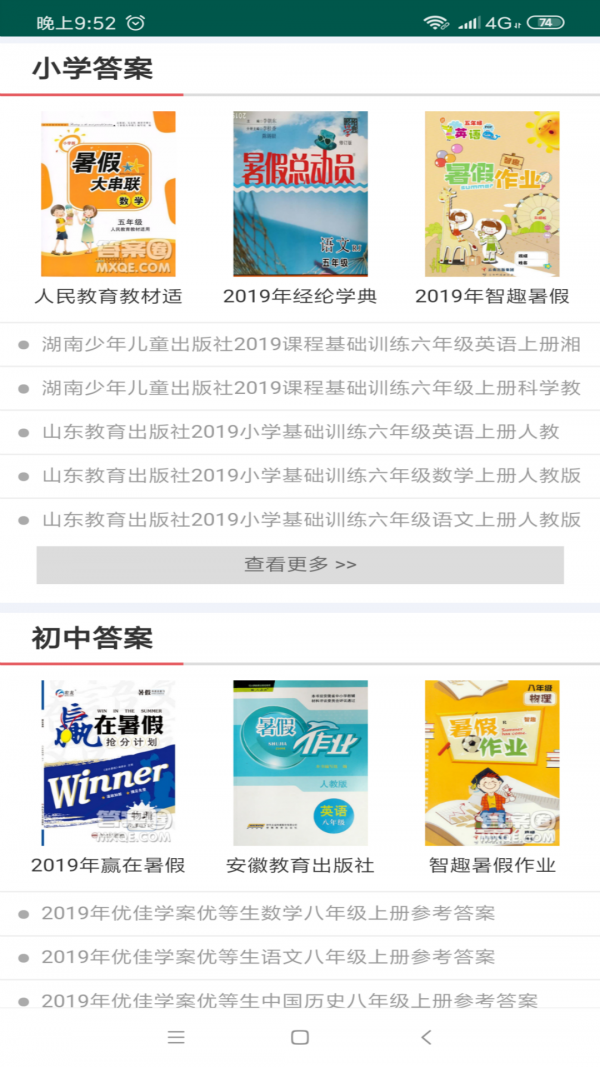Open 山东教育出版社 六年级数学上册 answers
The height and width of the screenshot is (1067, 600).
click(x=310, y=476)
